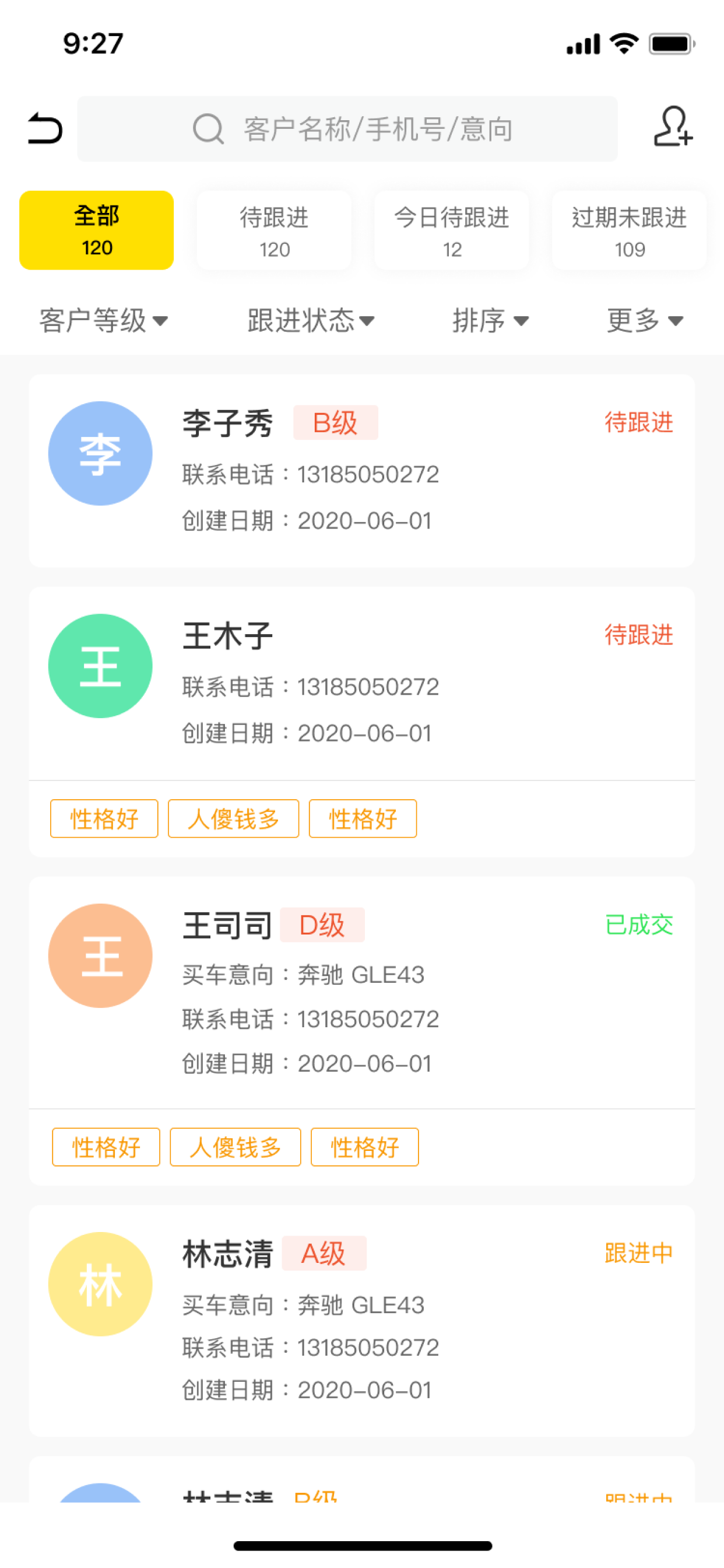Open the customer search field
This screenshot has height=1568, width=724.
pyautogui.click(x=347, y=128)
